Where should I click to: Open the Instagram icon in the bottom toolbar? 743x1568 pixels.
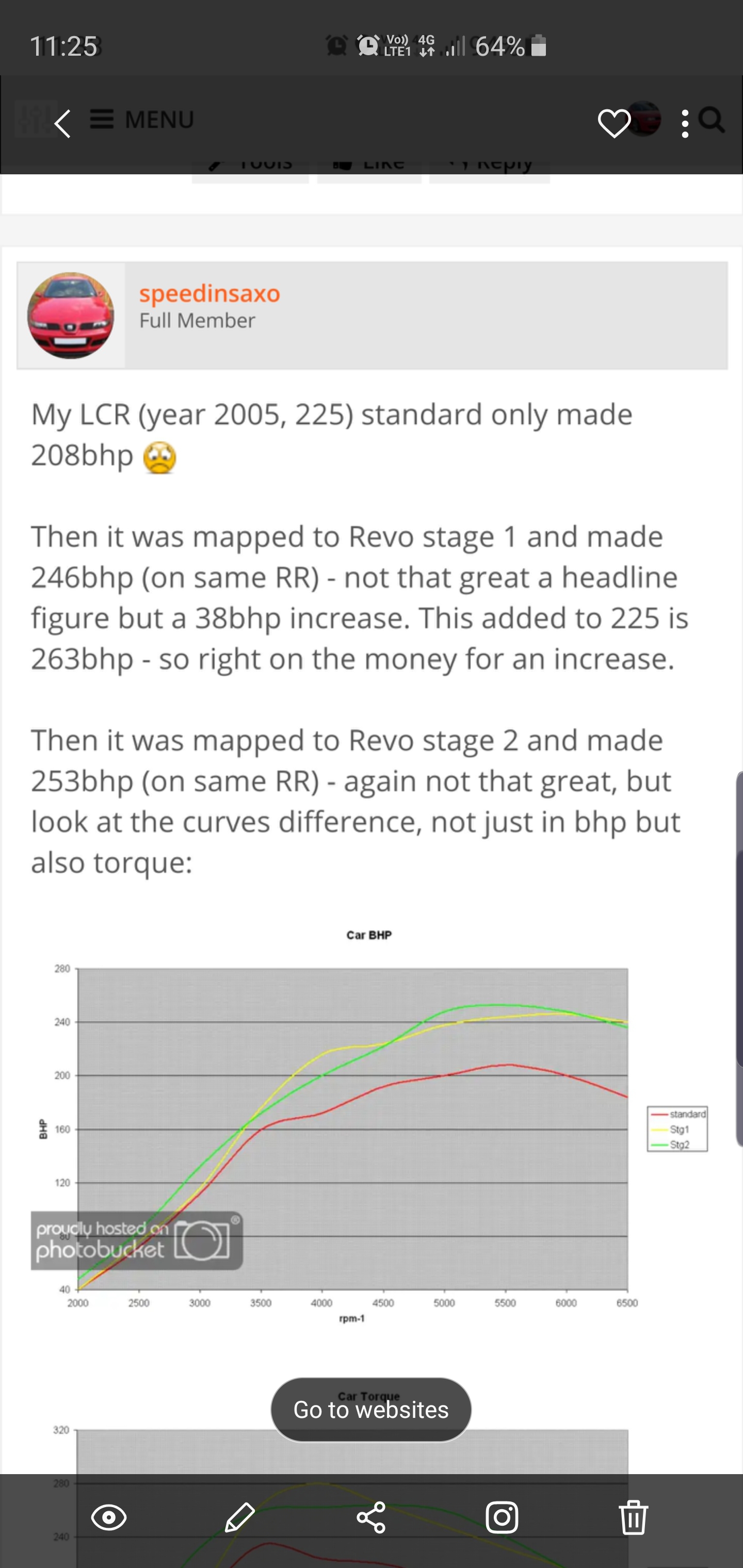coord(502,1517)
